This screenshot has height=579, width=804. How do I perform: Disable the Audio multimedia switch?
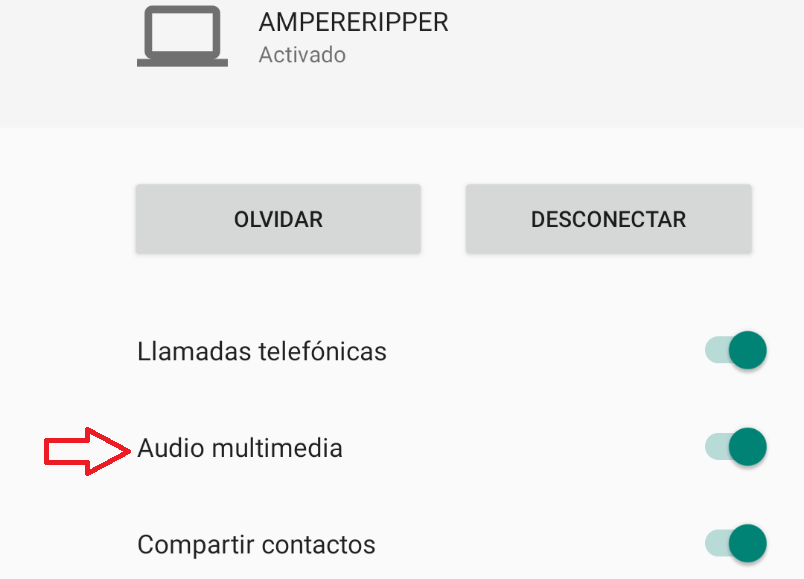(736, 447)
